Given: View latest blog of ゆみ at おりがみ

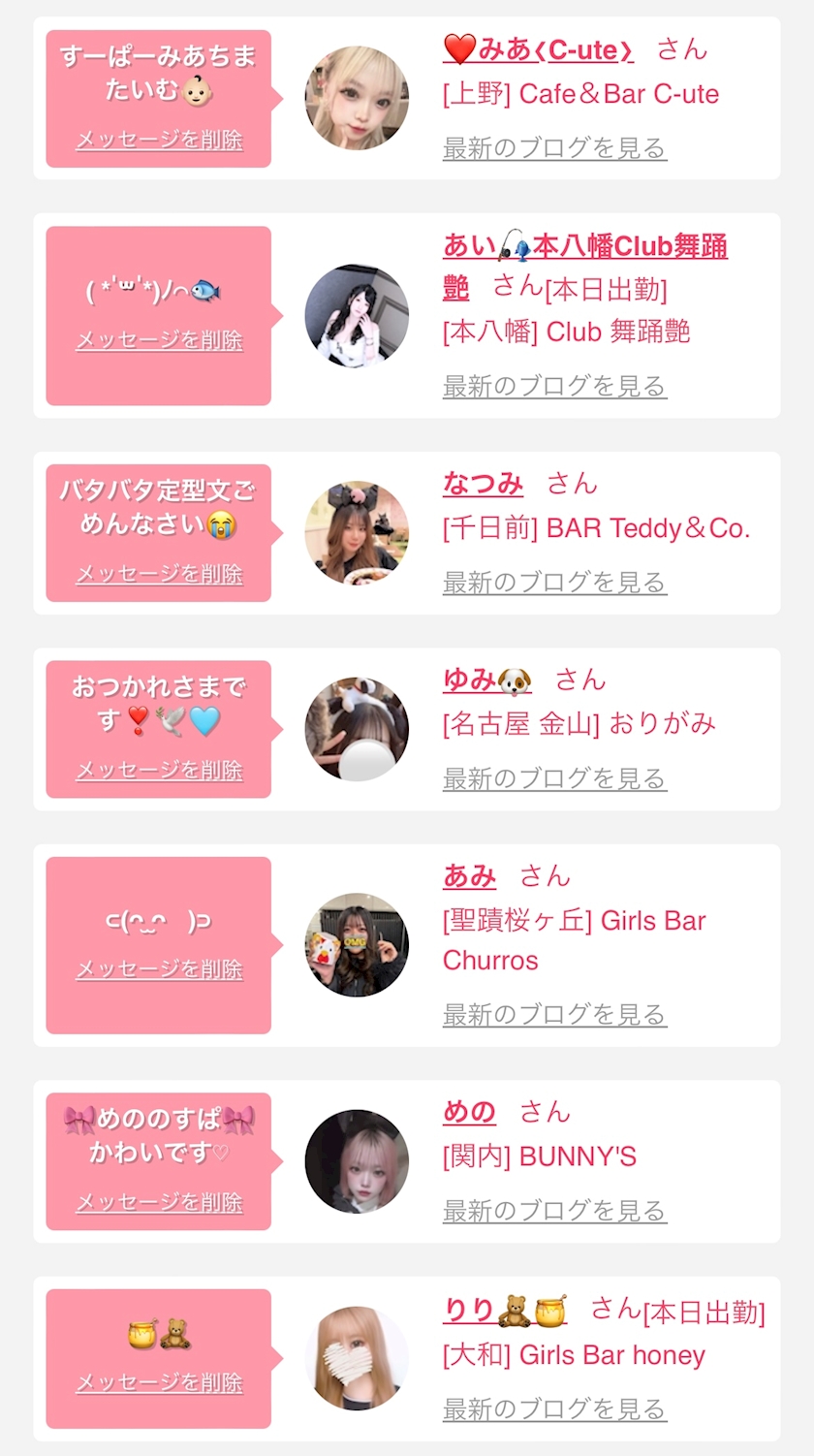Looking at the screenshot, I should pos(554,778).
